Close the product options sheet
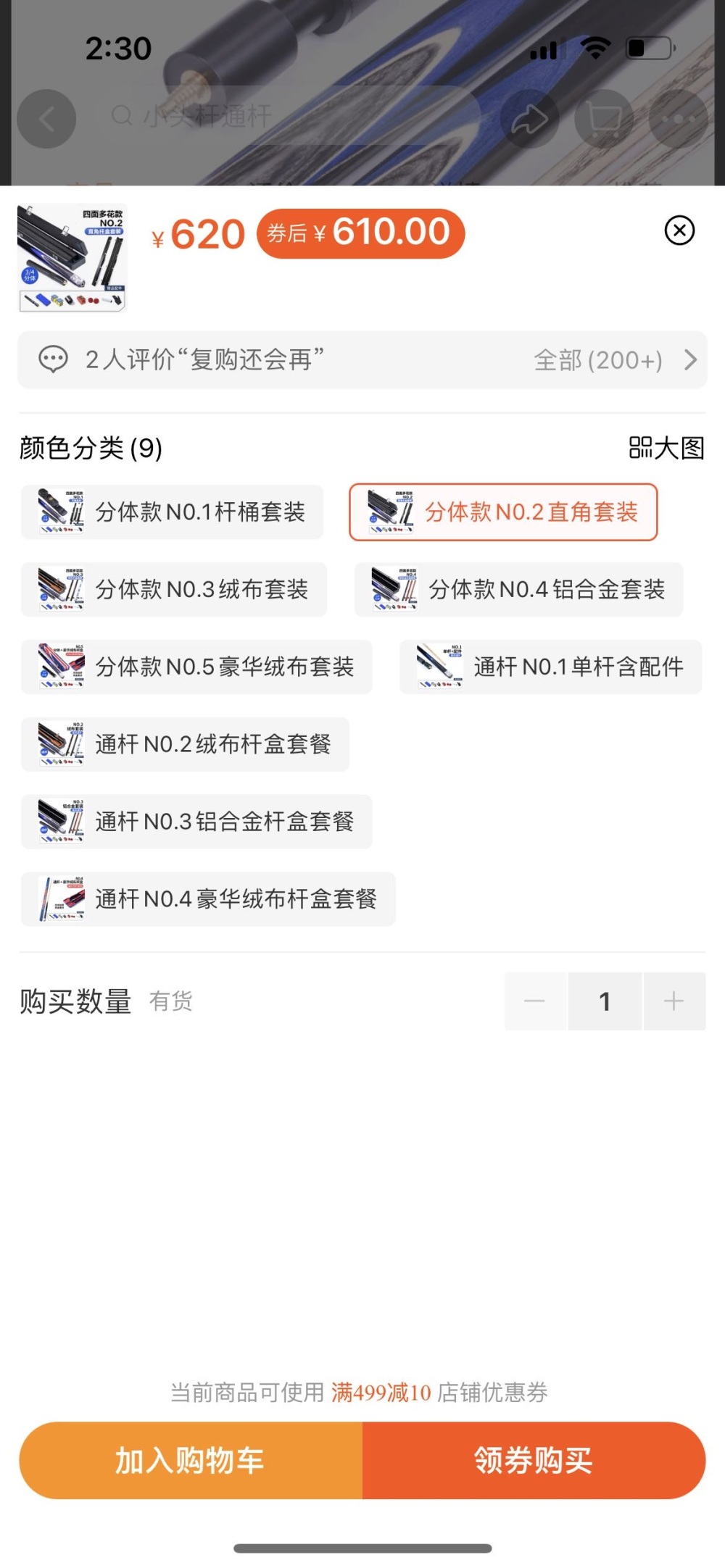The height and width of the screenshot is (1568, 725). click(679, 230)
